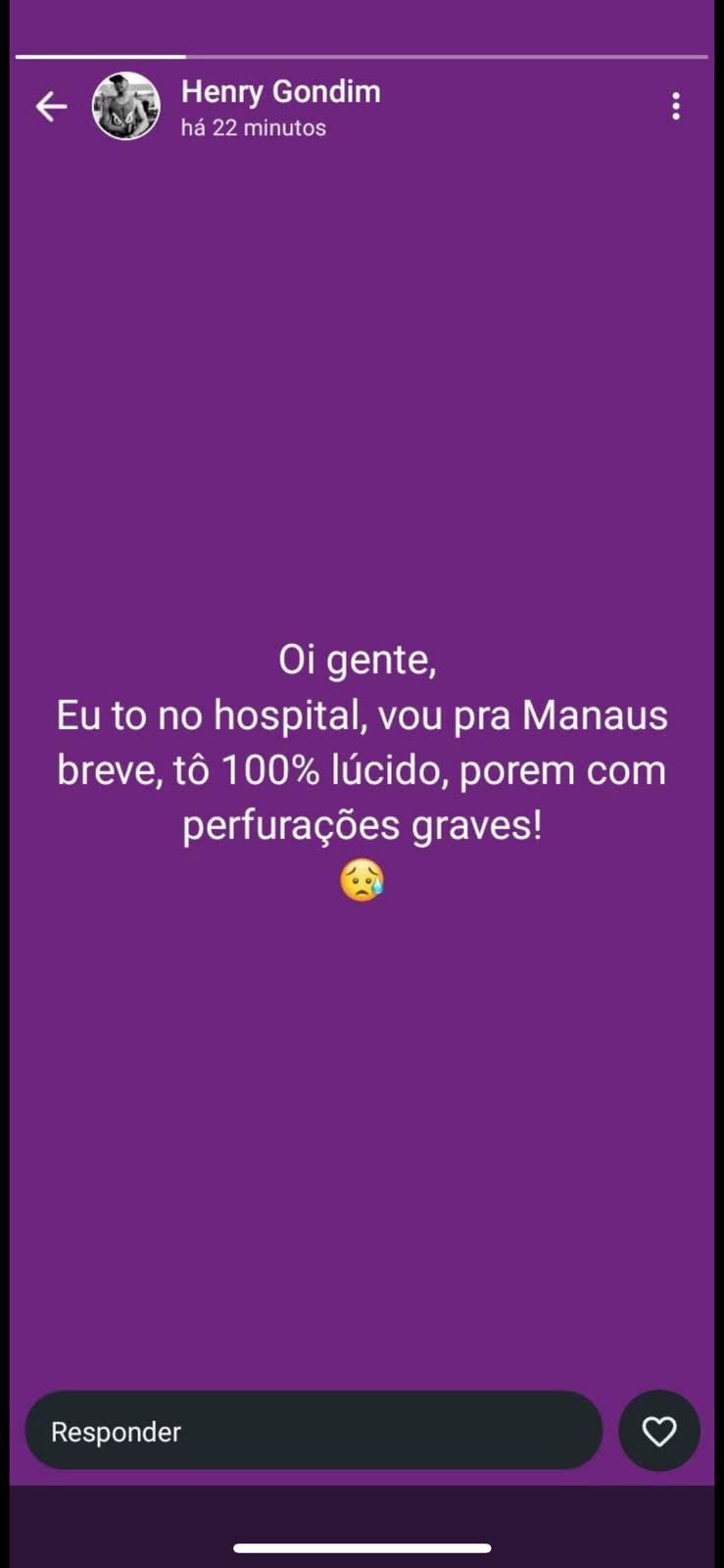Like this status with the heart

tap(659, 1431)
